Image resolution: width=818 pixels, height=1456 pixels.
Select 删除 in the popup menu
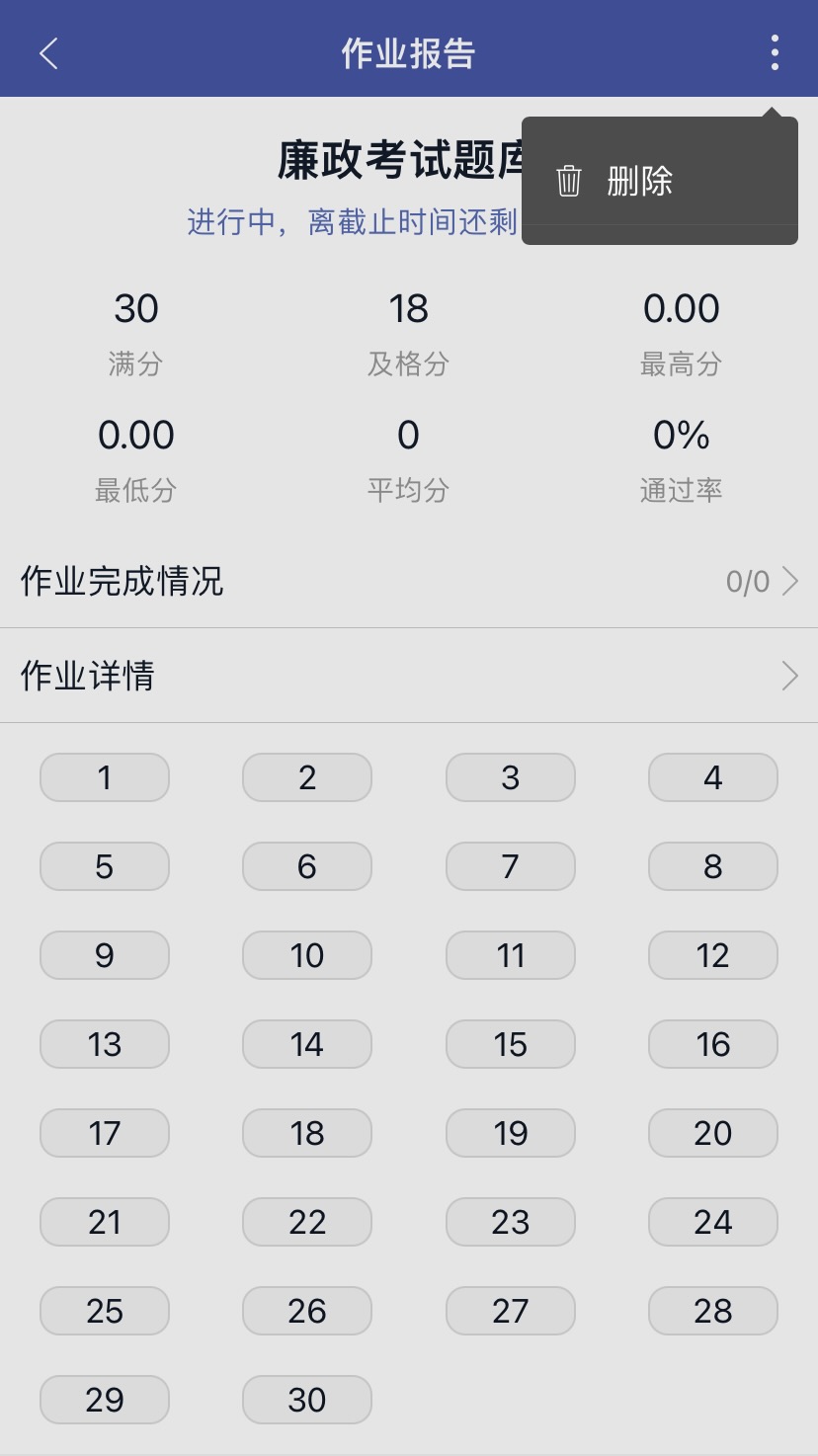tap(638, 181)
